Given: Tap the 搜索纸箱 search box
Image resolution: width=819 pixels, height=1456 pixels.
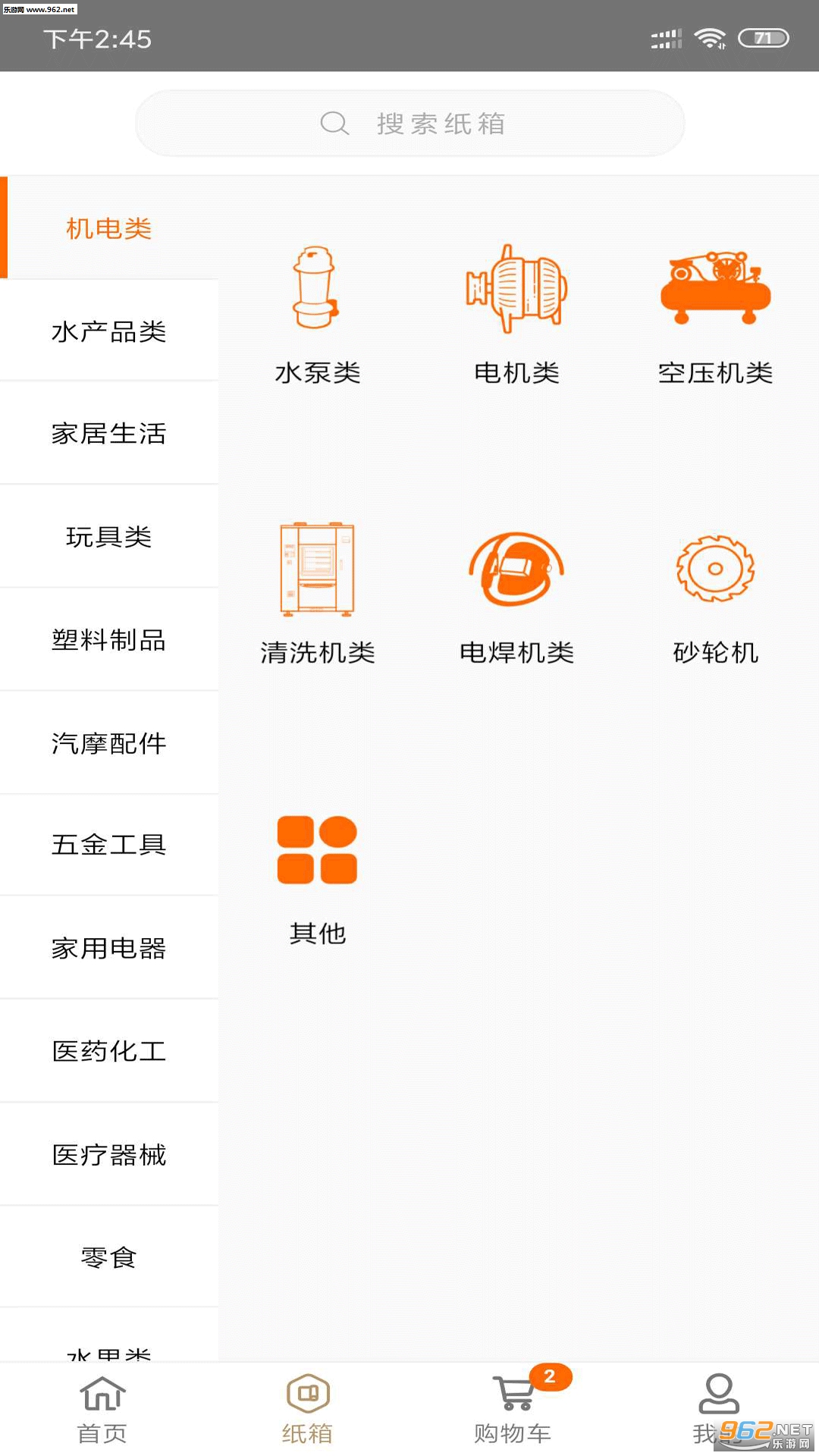Looking at the screenshot, I should (409, 123).
